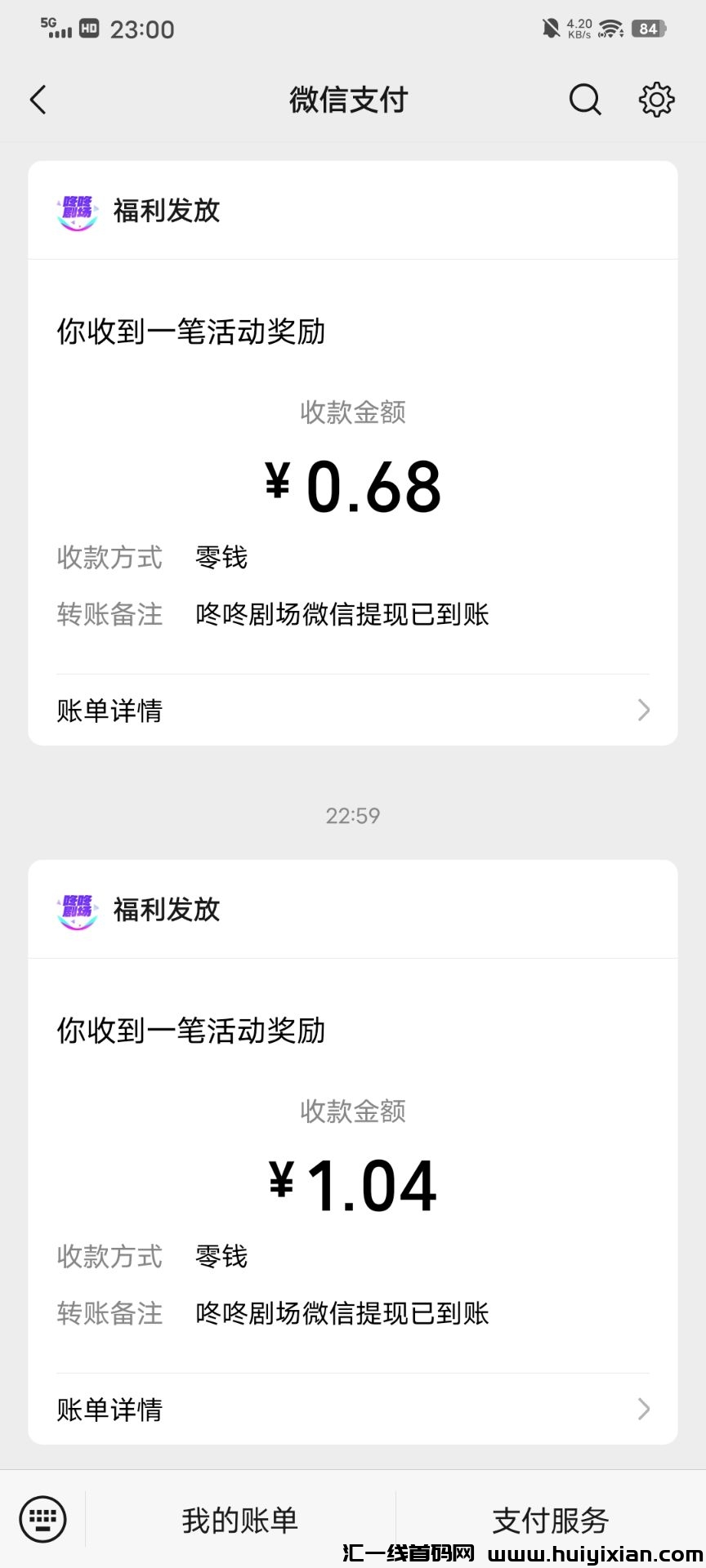Open 账单详情 for the ¥0.68 reward
The height and width of the screenshot is (1568, 706).
click(352, 710)
